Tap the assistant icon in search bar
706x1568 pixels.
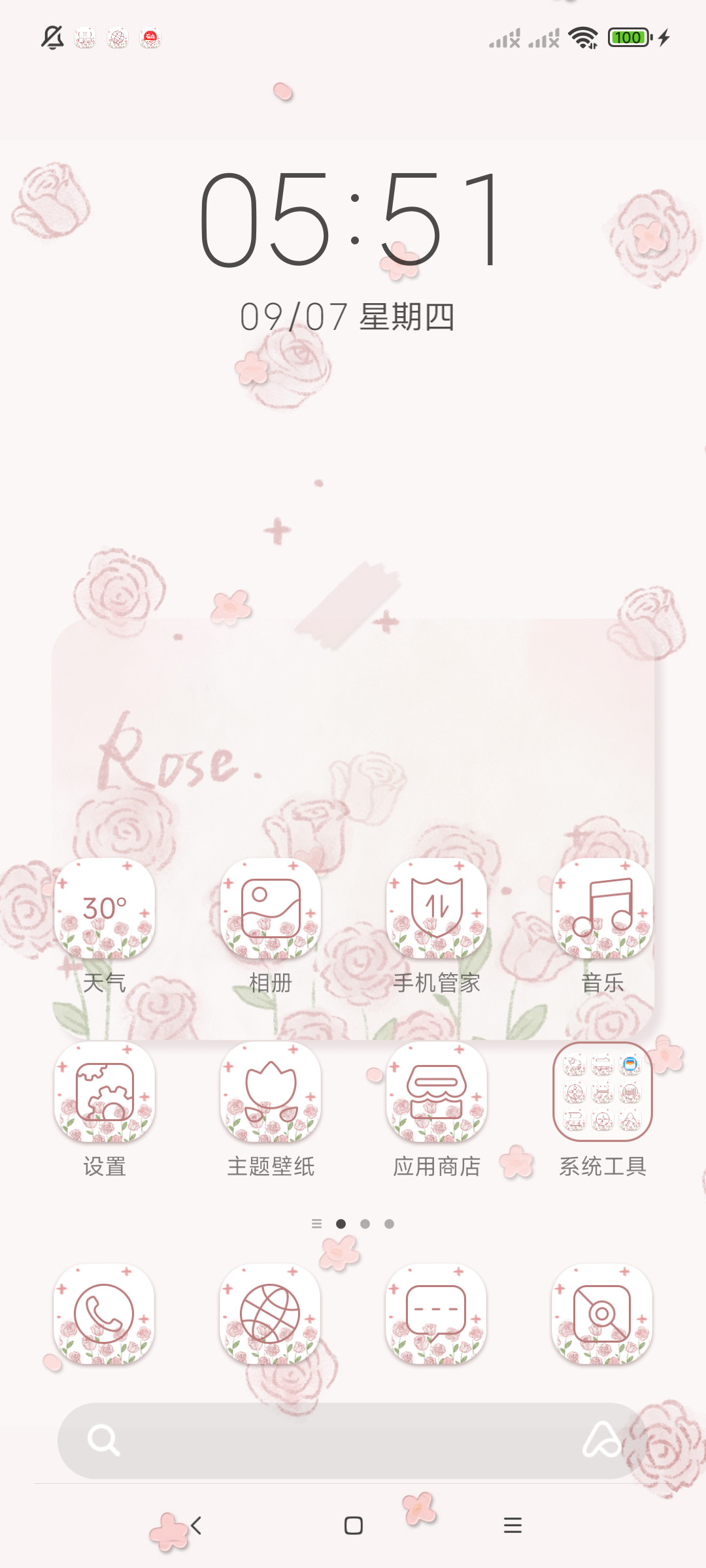point(601,1440)
